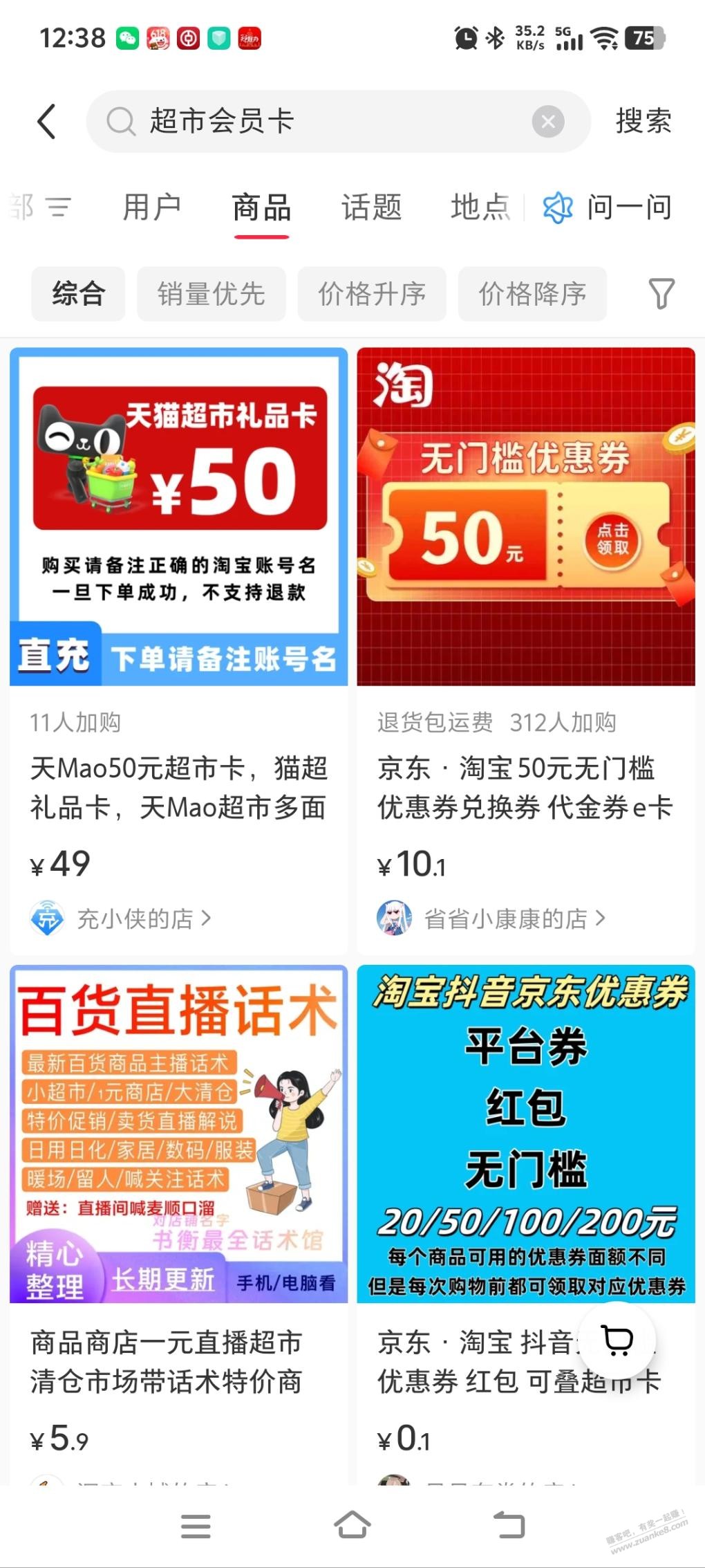Image resolution: width=705 pixels, height=1568 pixels.
Task: Select the 综合 sort chip
Action: (x=78, y=294)
